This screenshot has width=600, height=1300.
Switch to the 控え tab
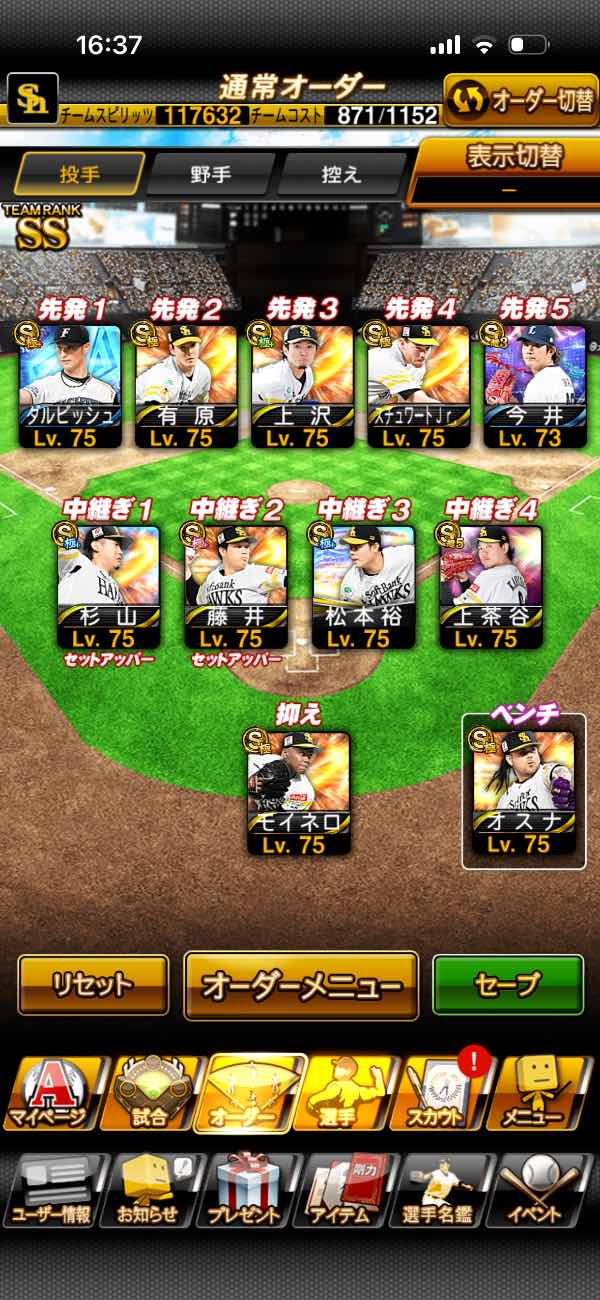tap(340, 174)
